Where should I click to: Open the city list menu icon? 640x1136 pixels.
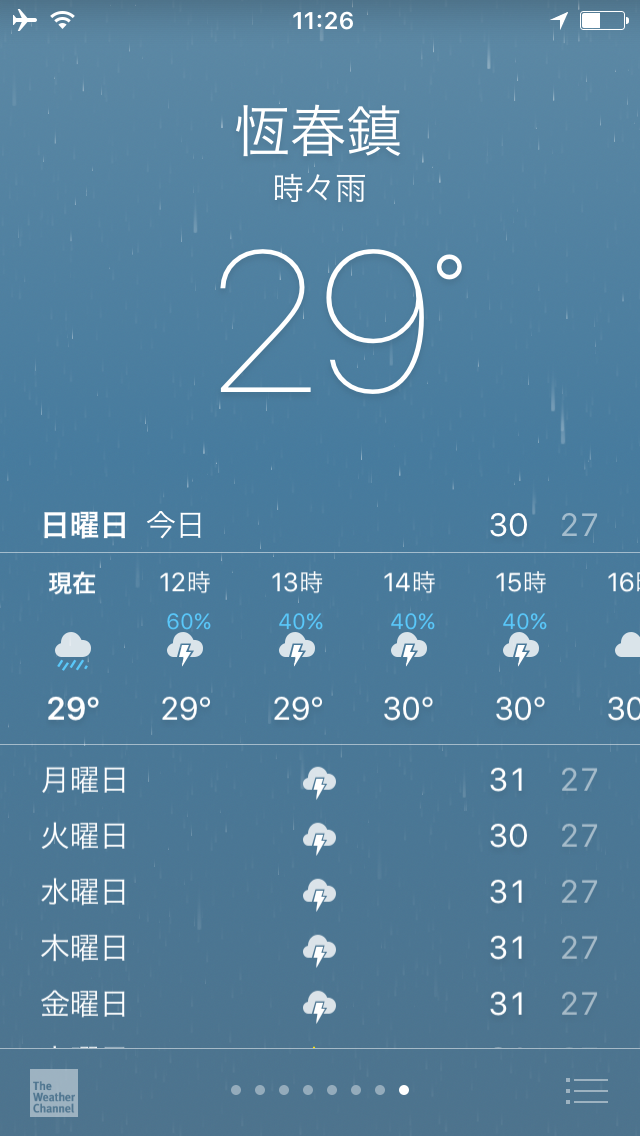586,1091
